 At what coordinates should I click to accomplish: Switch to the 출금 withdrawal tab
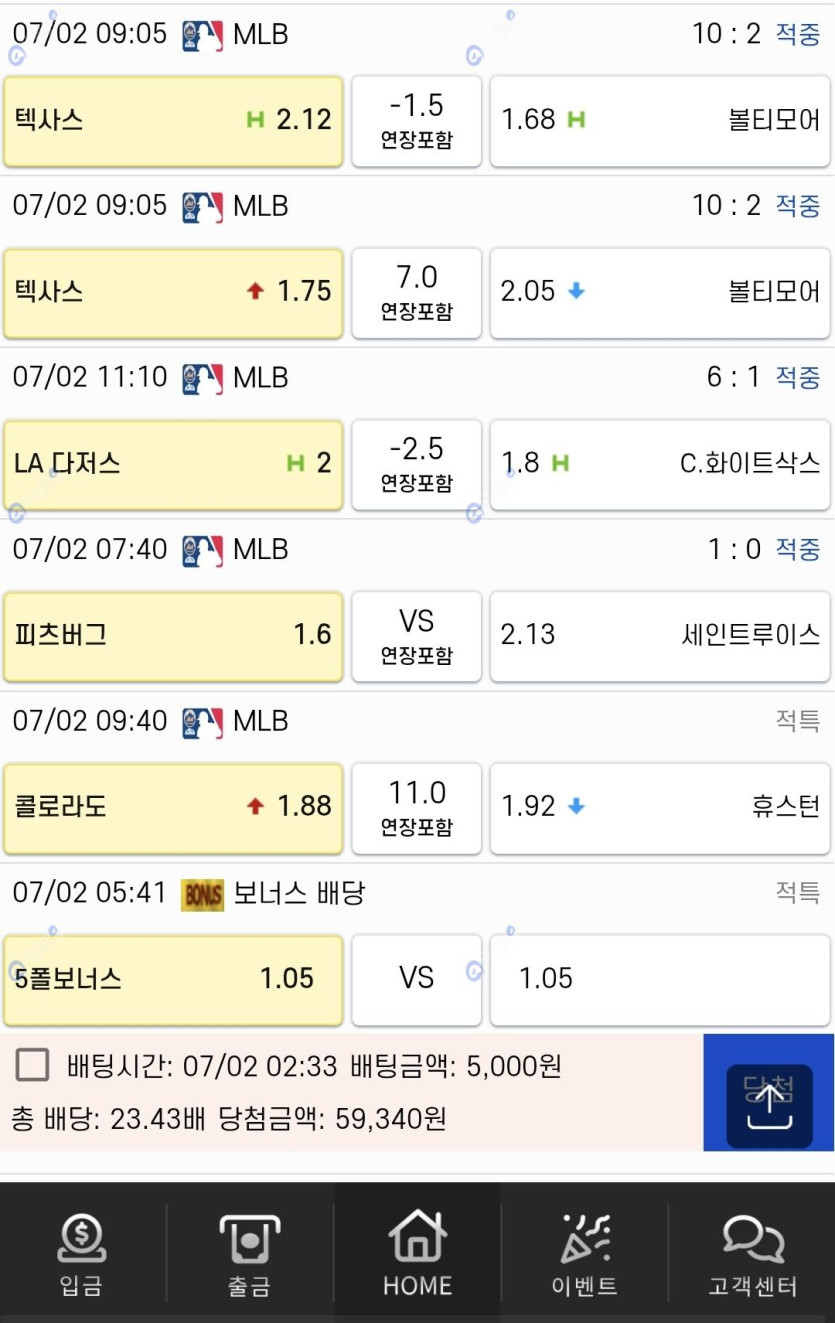[249, 1253]
